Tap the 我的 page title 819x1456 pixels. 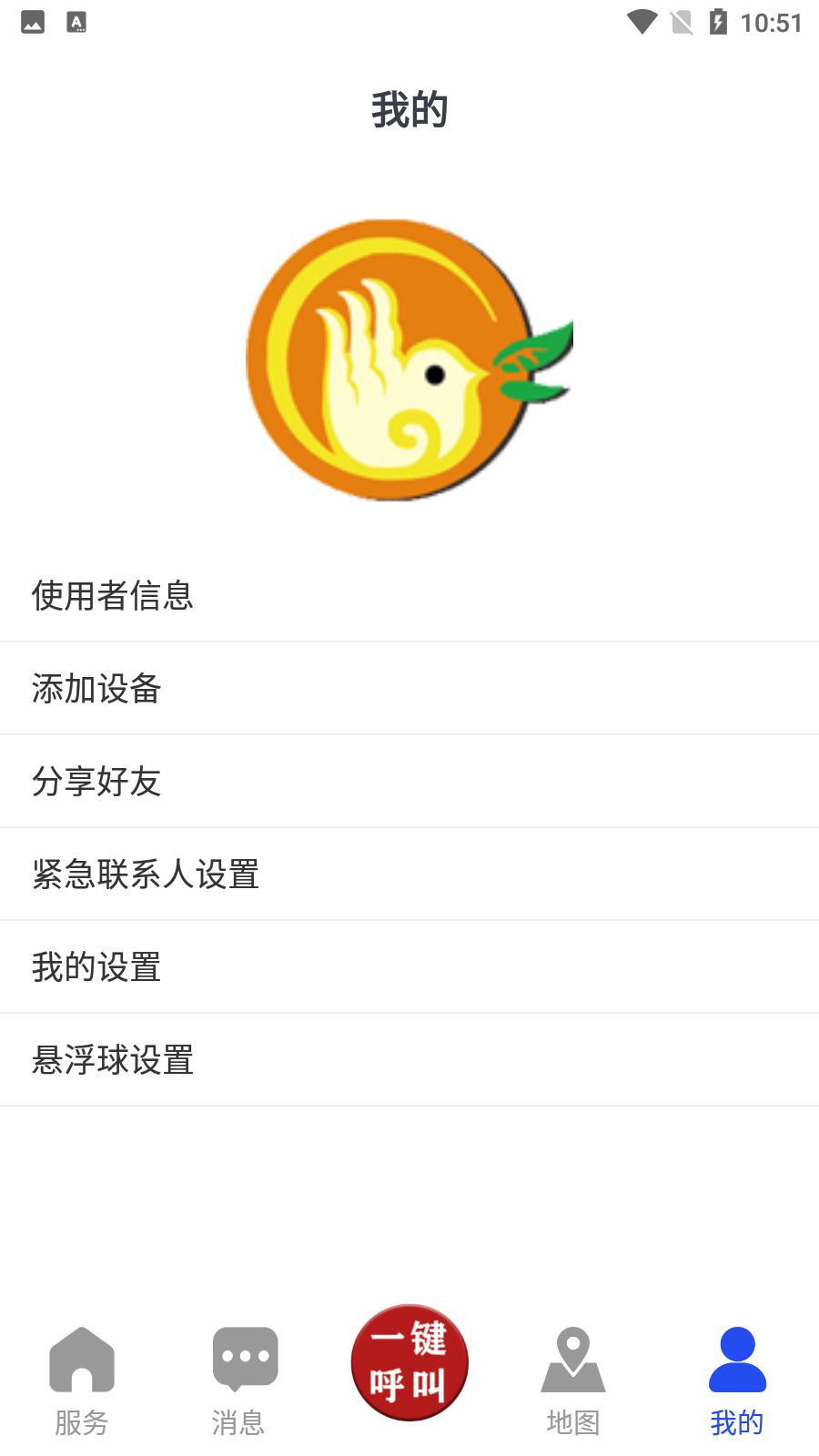(x=409, y=107)
